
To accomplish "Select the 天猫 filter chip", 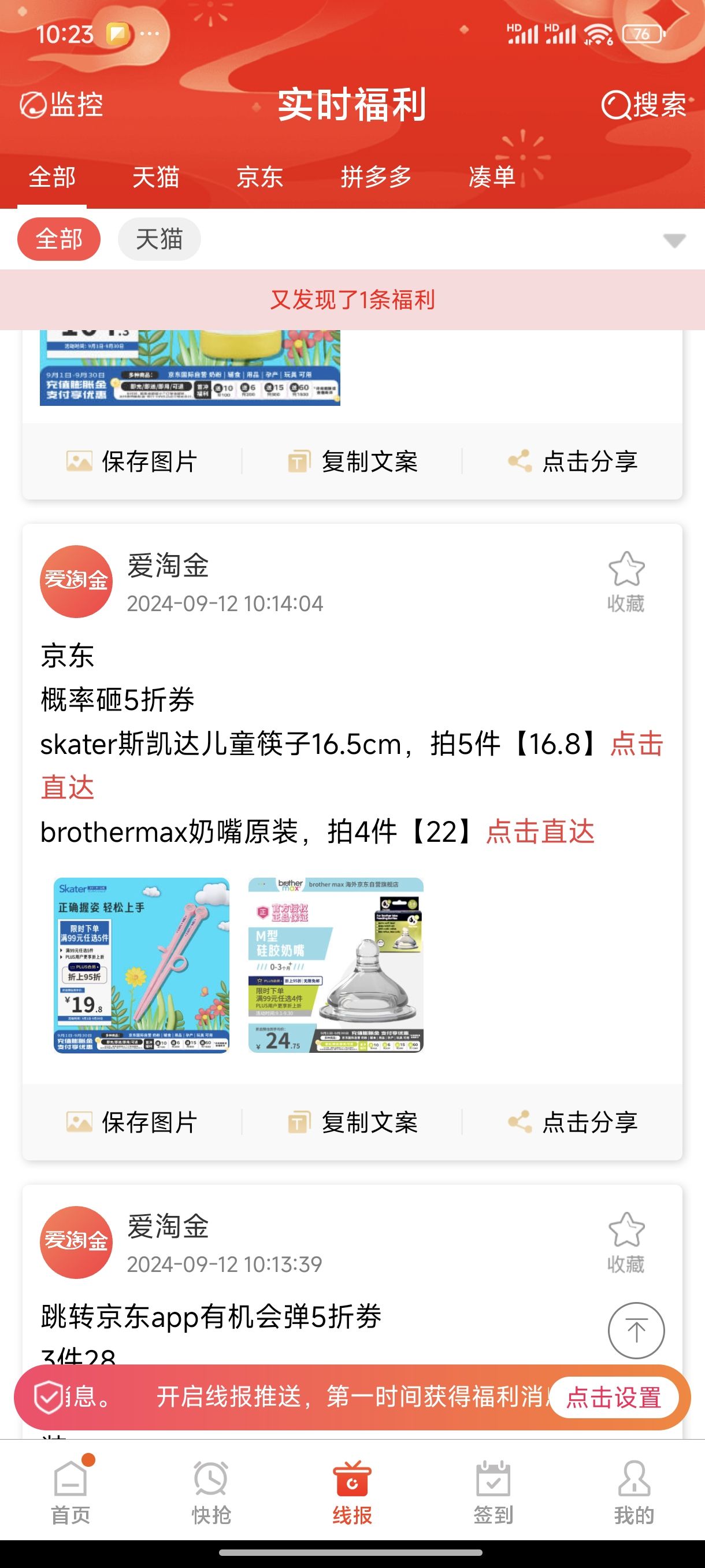I will pyautogui.click(x=159, y=239).
